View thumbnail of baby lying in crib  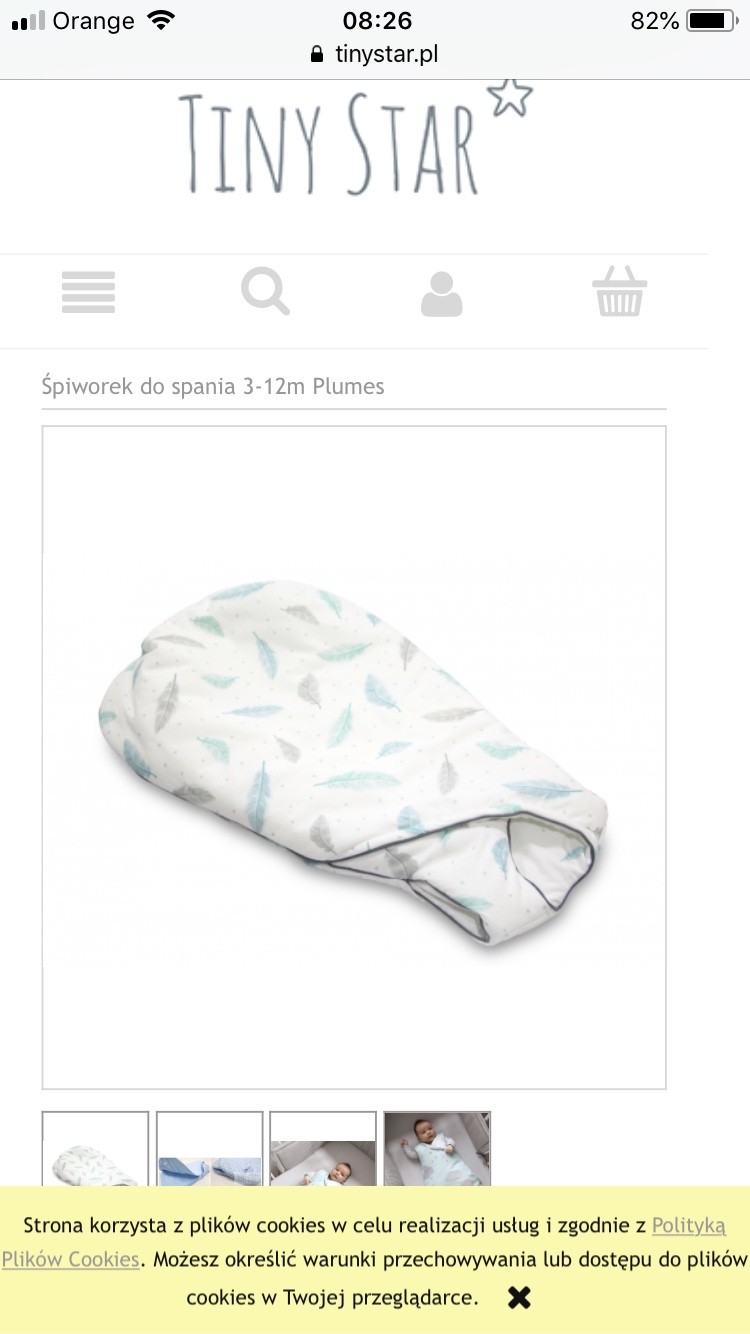point(323,1150)
